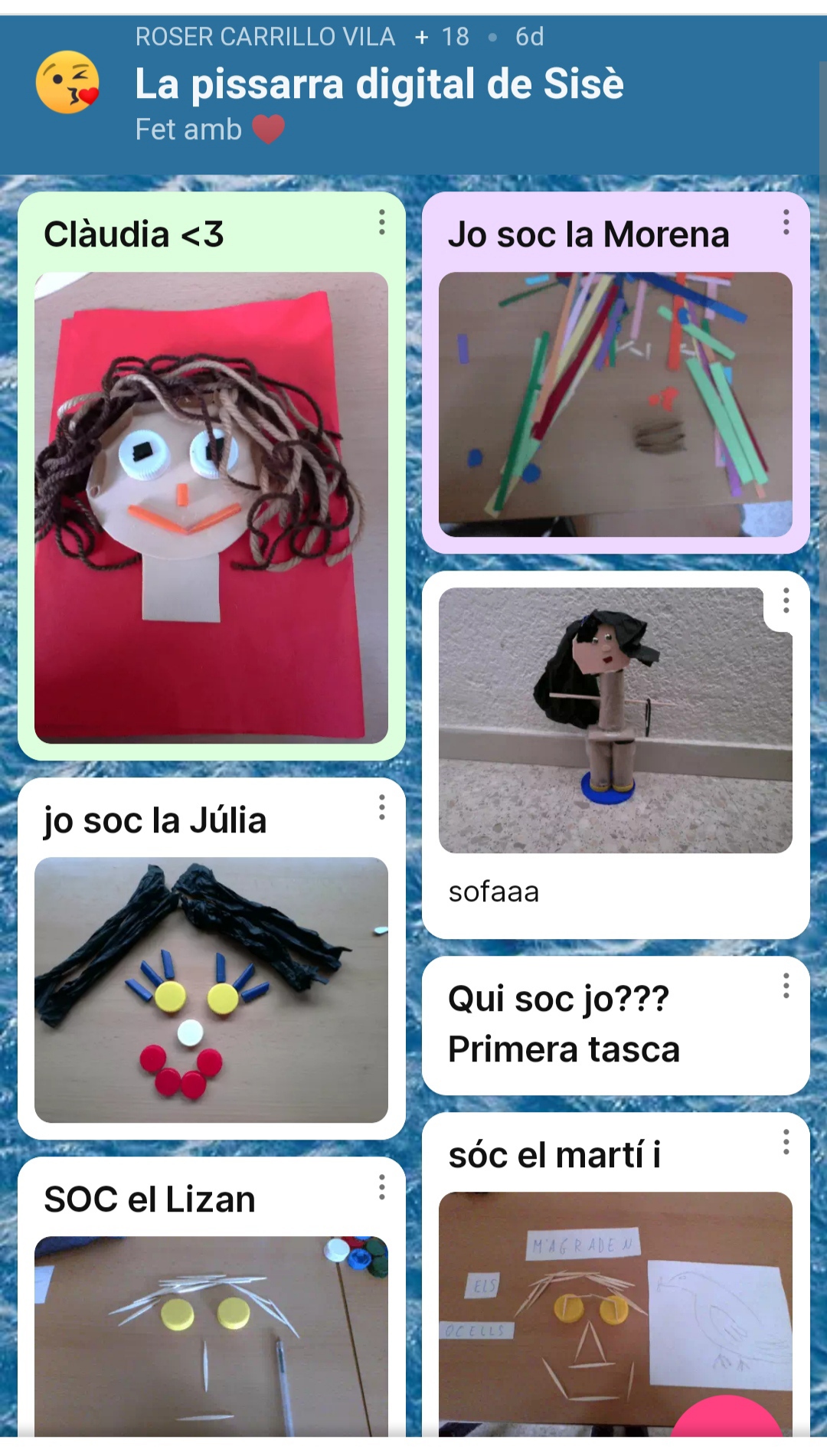
Task: Enlarge the sofaaa cardboard figure photo
Action: (x=615, y=720)
